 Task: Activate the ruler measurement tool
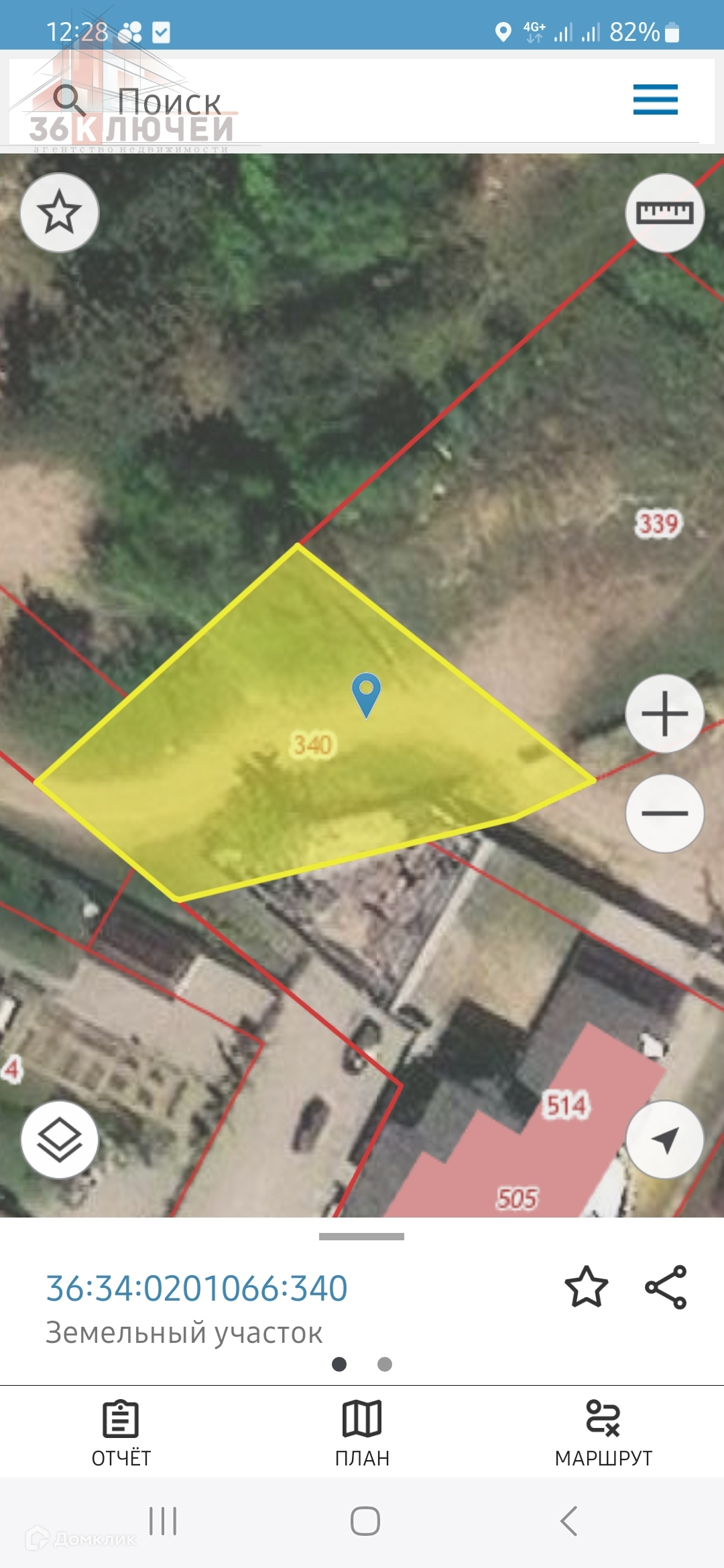click(664, 213)
